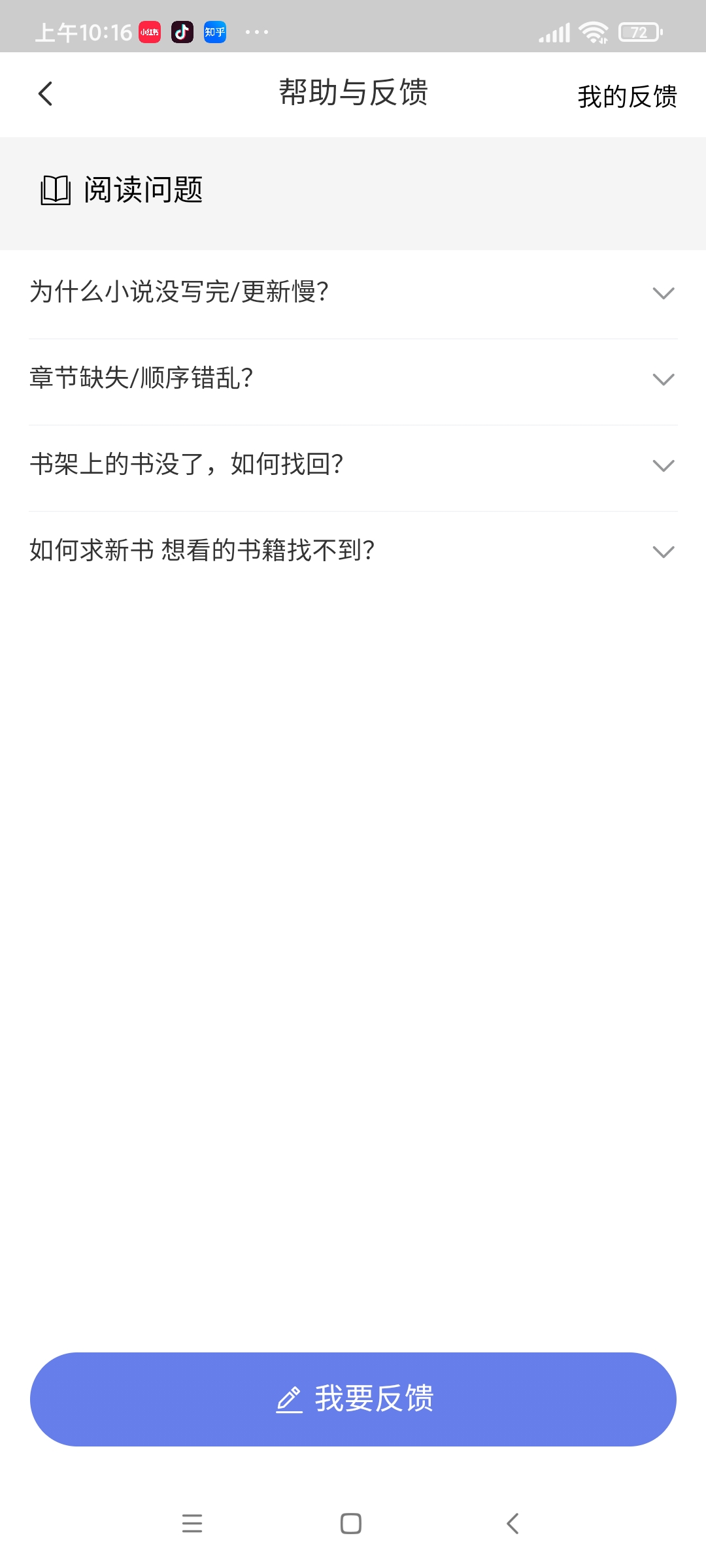
Task: Expand 章节缺失/顺序错乱? question
Action: tap(353, 379)
